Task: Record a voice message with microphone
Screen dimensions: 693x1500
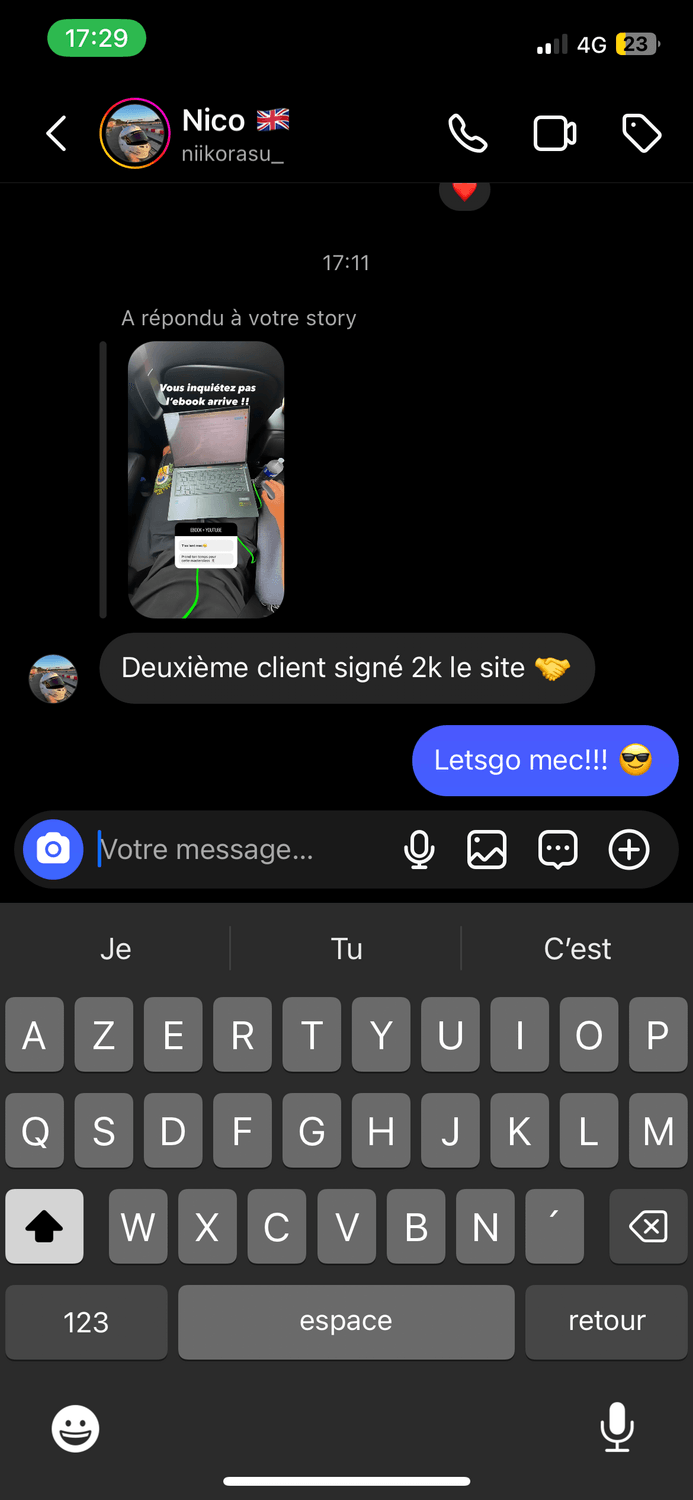Action: pos(419,850)
